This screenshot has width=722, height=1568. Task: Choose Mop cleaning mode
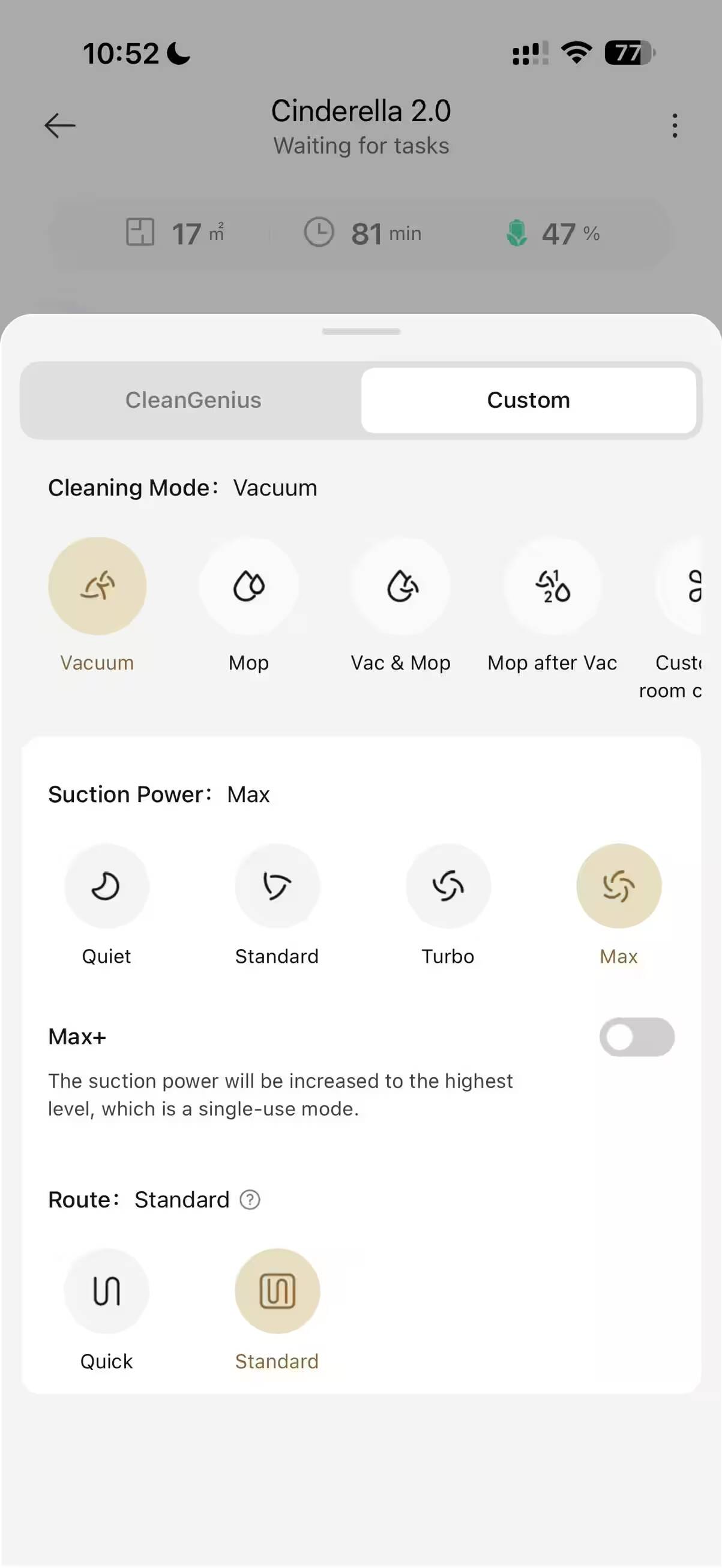(x=248, y=585)
